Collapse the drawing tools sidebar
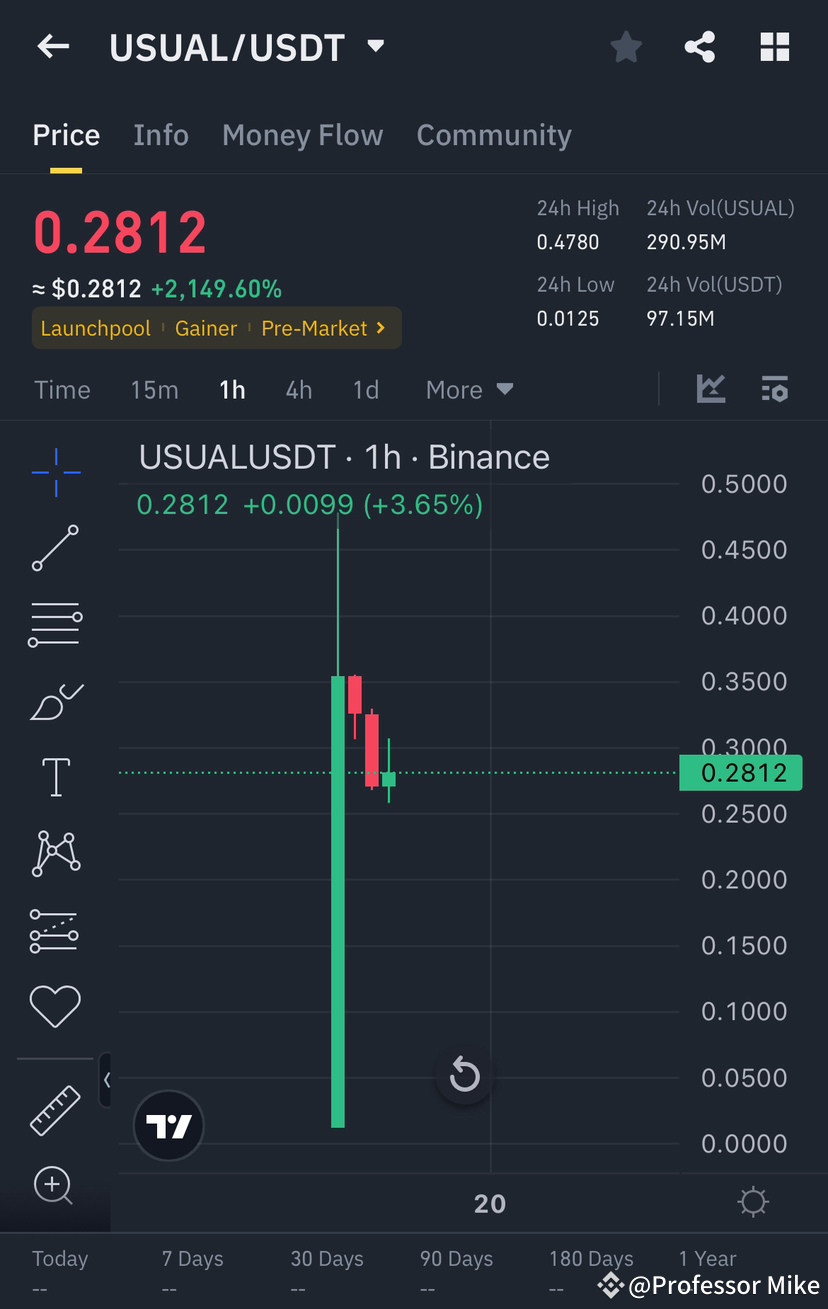This screenshot has height=1309, width=828. pyautogui.click(x=108, y=1080)
